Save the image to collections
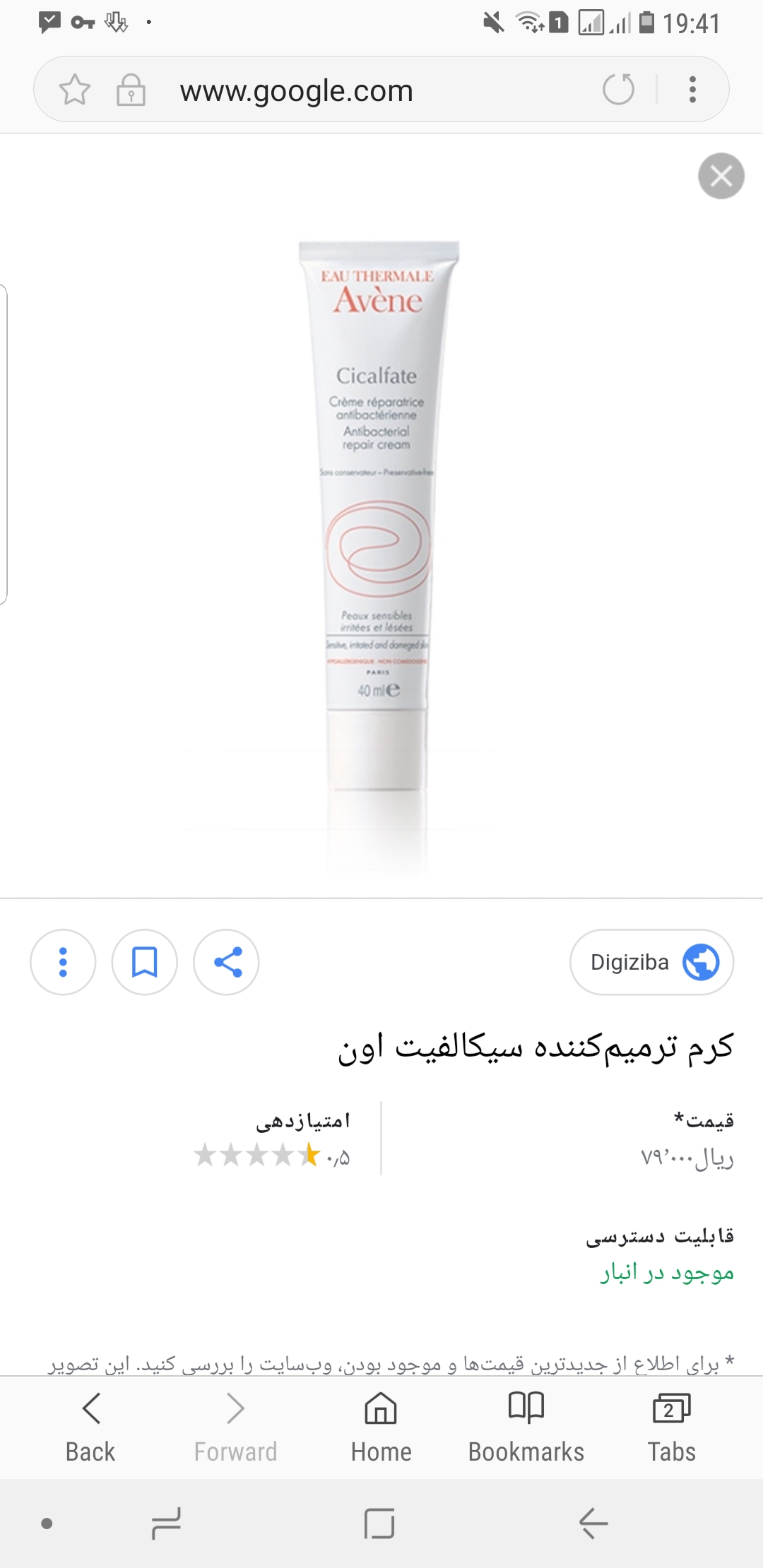Screen dimensions: 763x1568 [x=145, y=962]
